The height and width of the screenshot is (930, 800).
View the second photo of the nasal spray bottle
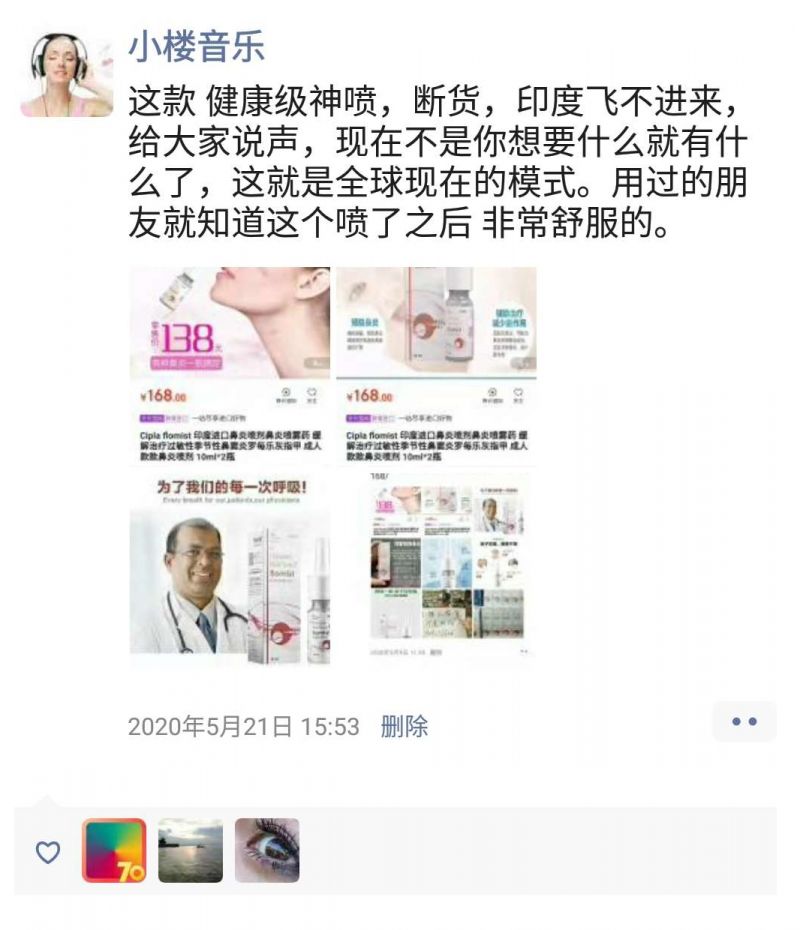pyautogui.click(x=436, y=365)
